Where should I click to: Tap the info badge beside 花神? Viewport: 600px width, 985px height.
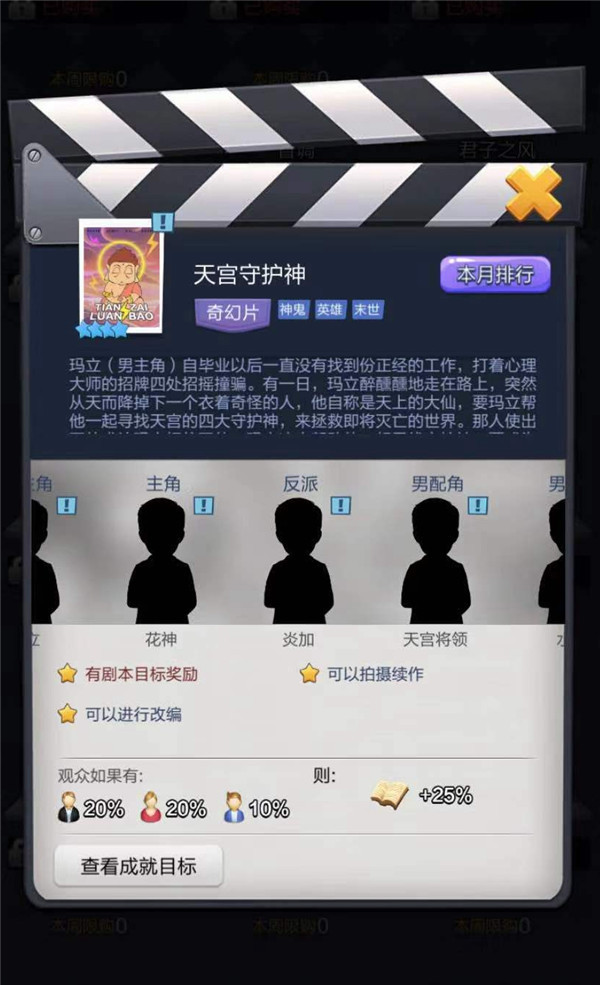[x=203, y=505]
